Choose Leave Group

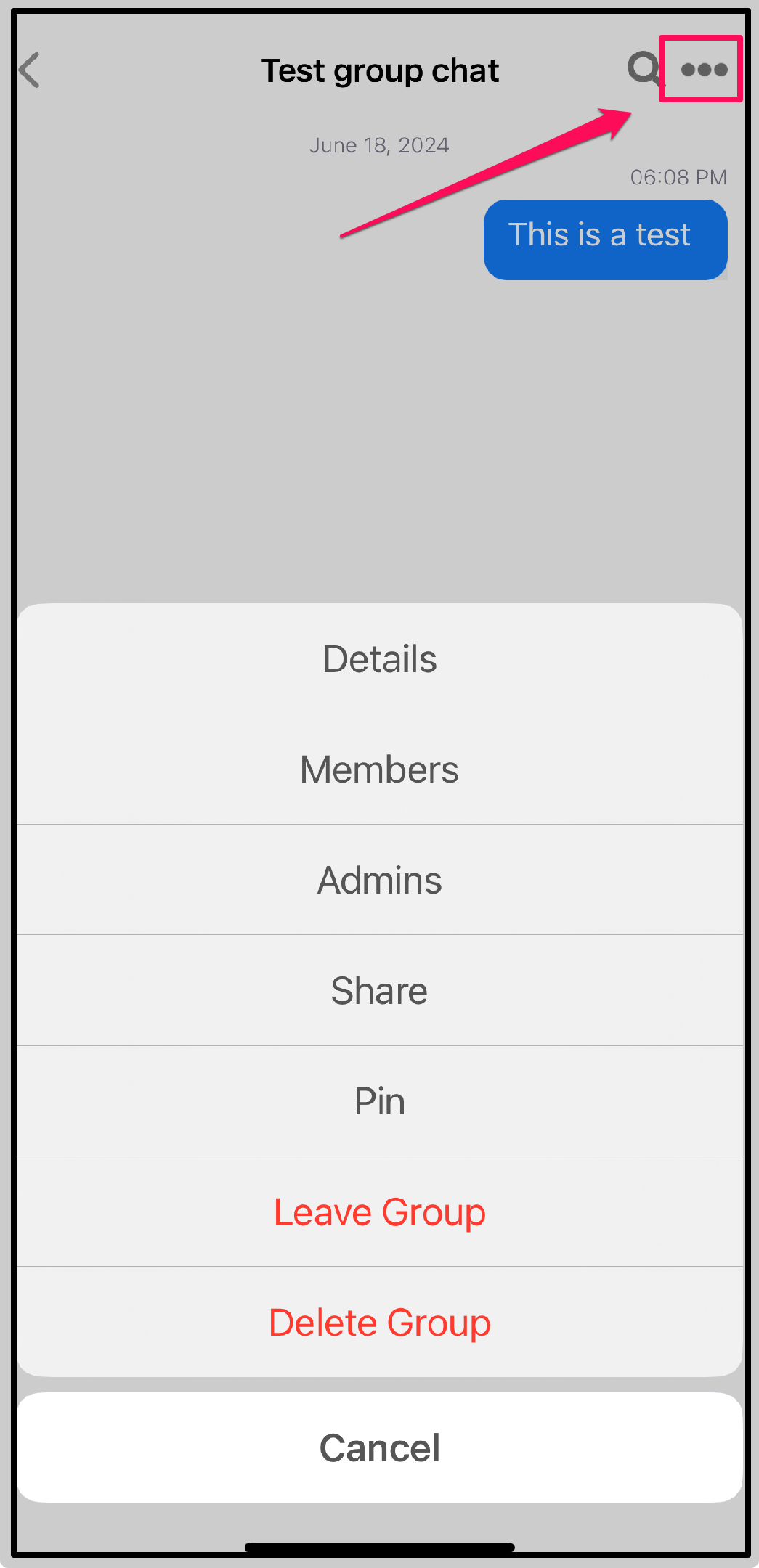tap(379, 1212)
